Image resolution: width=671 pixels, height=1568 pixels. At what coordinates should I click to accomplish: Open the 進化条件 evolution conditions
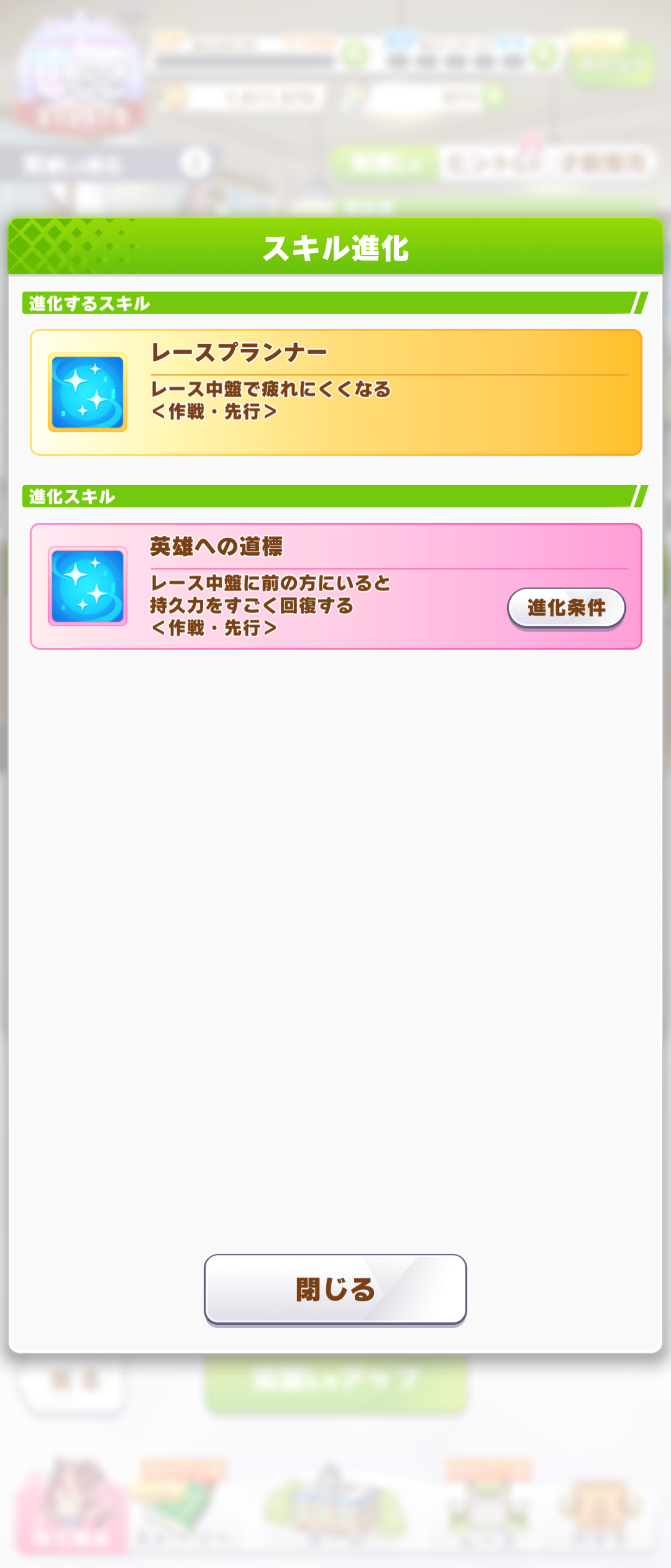[x=566, y=608]
